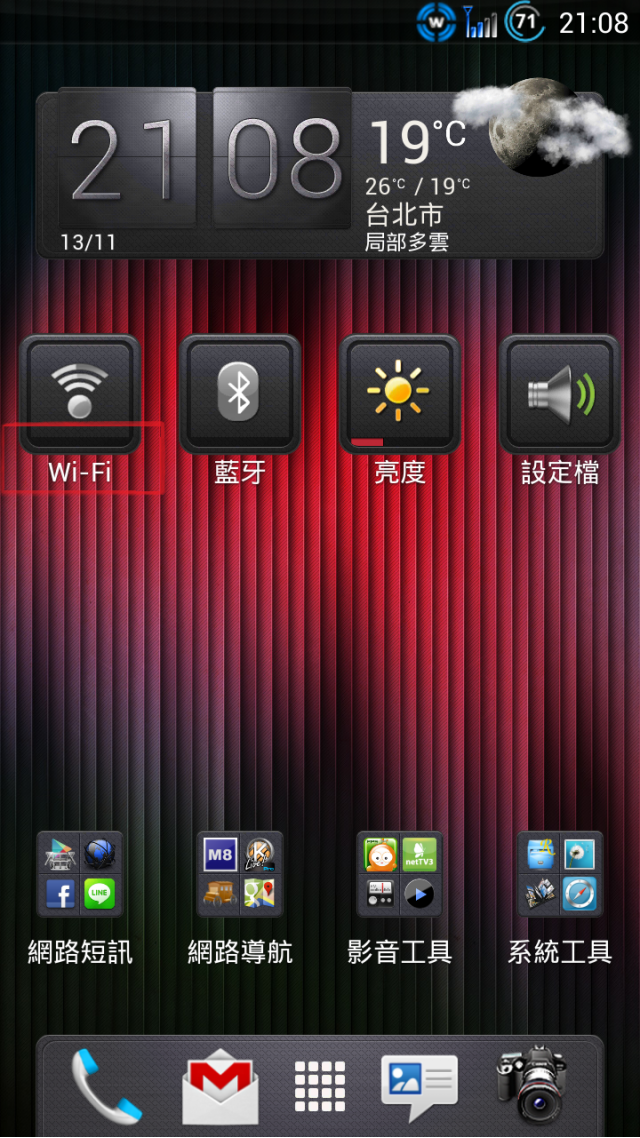Toggle the 藍牙 Bluetooth widget
The height and width of the screenshot is (1138, 640).
pyautogui.click(x=240, y=393)
